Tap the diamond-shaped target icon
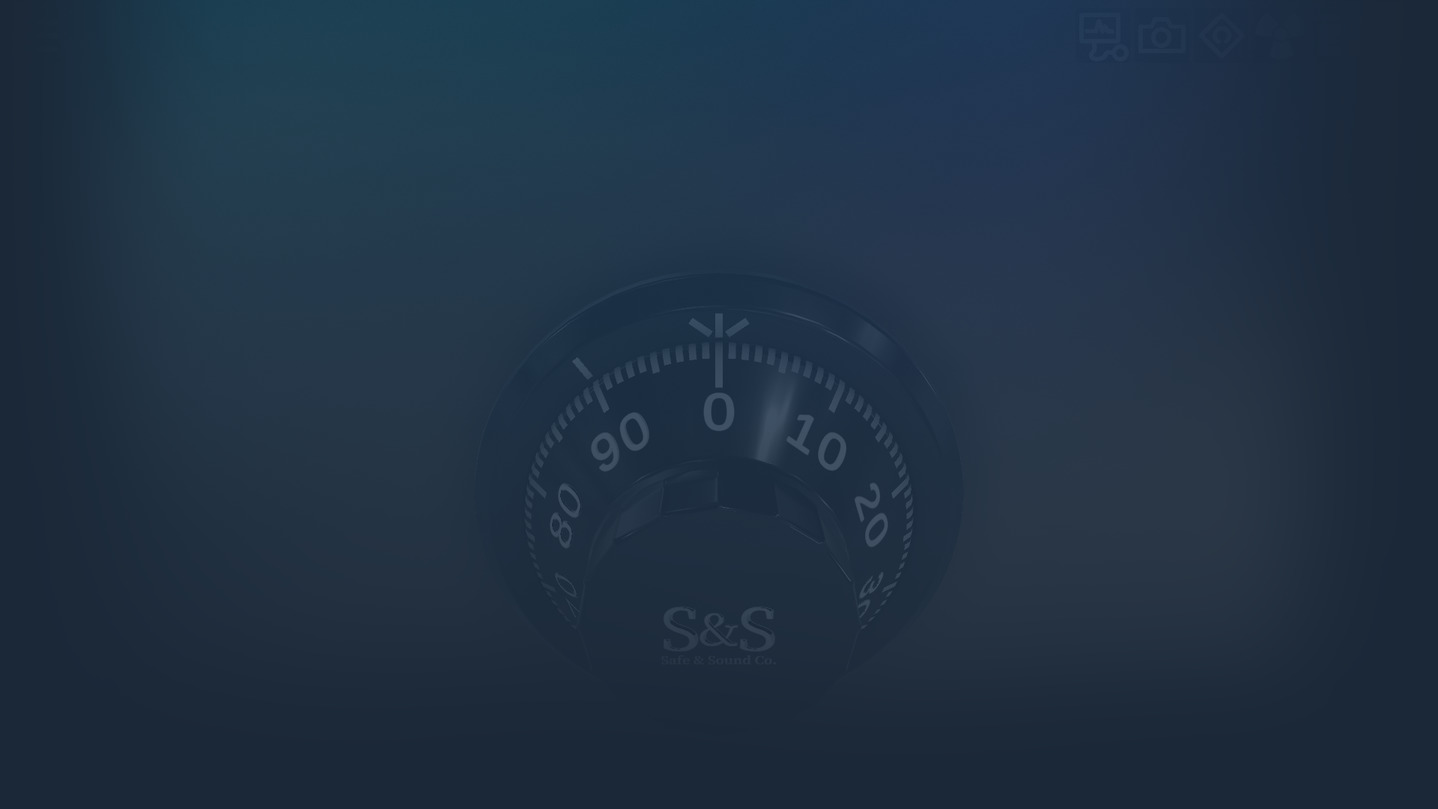Viewport: 1438px width, 809px height. (x=1221, y=36)
